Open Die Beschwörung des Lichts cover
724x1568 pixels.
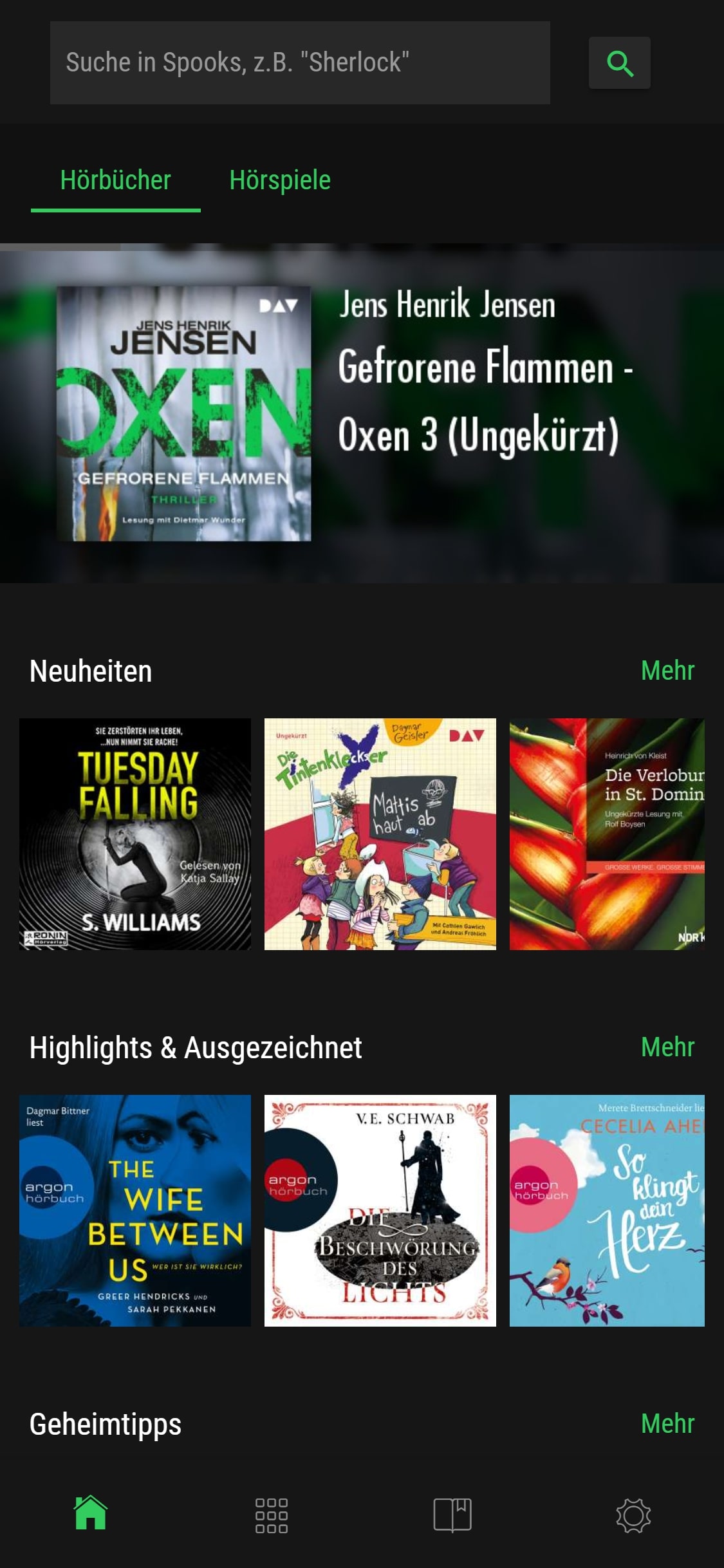[x=380, y=1210]
